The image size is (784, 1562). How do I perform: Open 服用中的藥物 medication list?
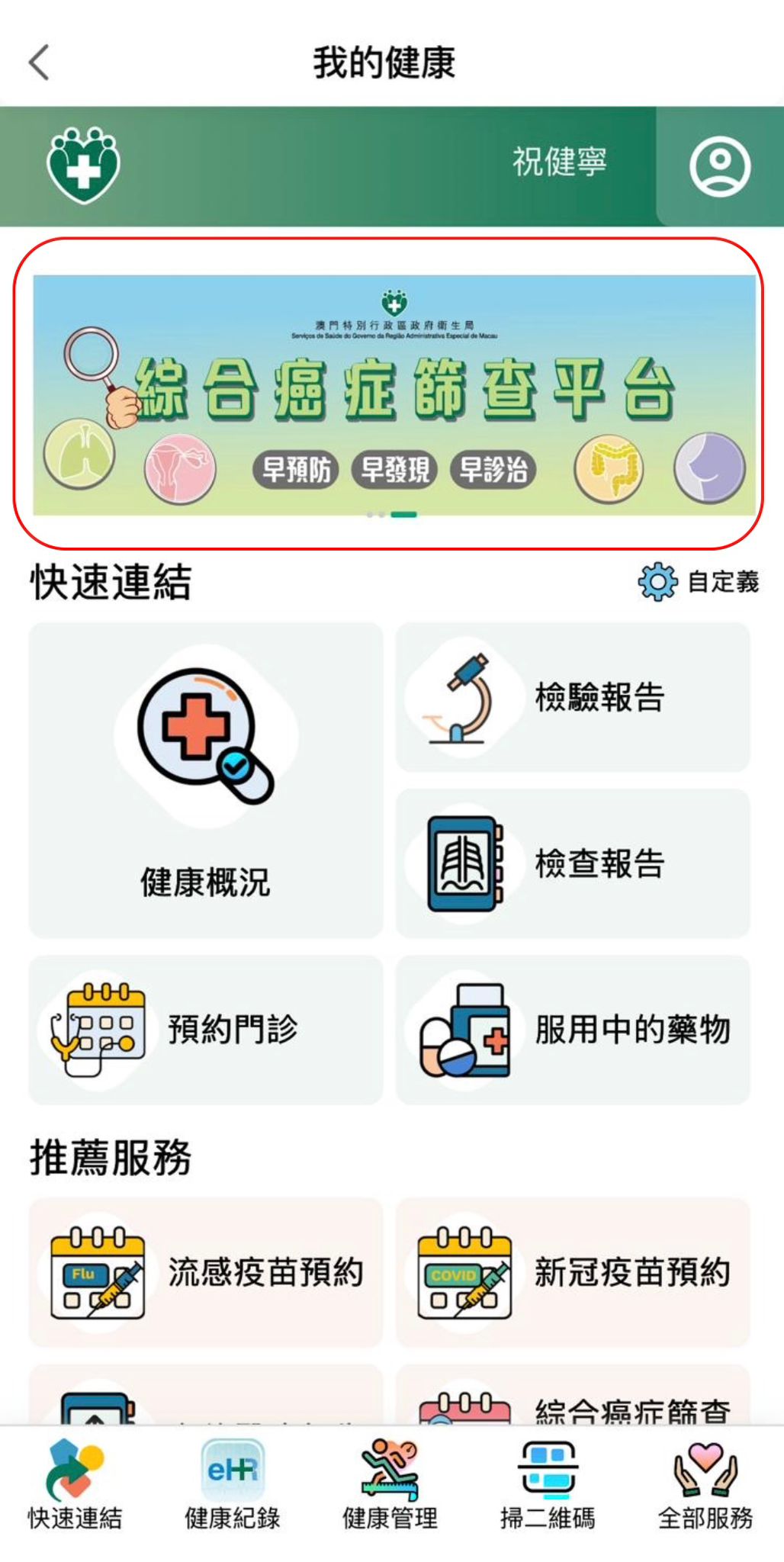[x=573, y=1030]
